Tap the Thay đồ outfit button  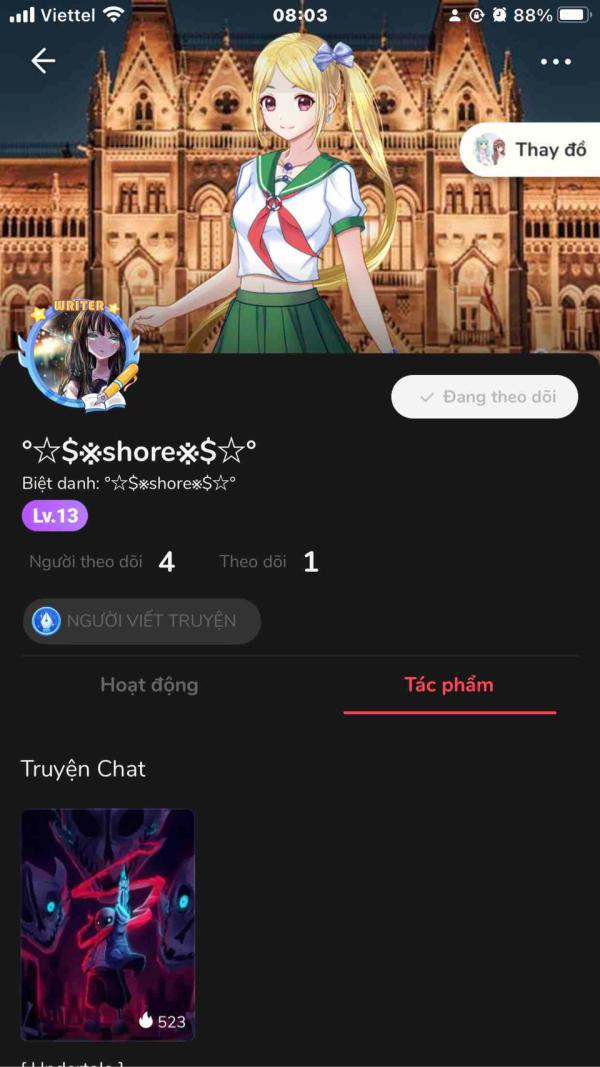coord(530,150)
